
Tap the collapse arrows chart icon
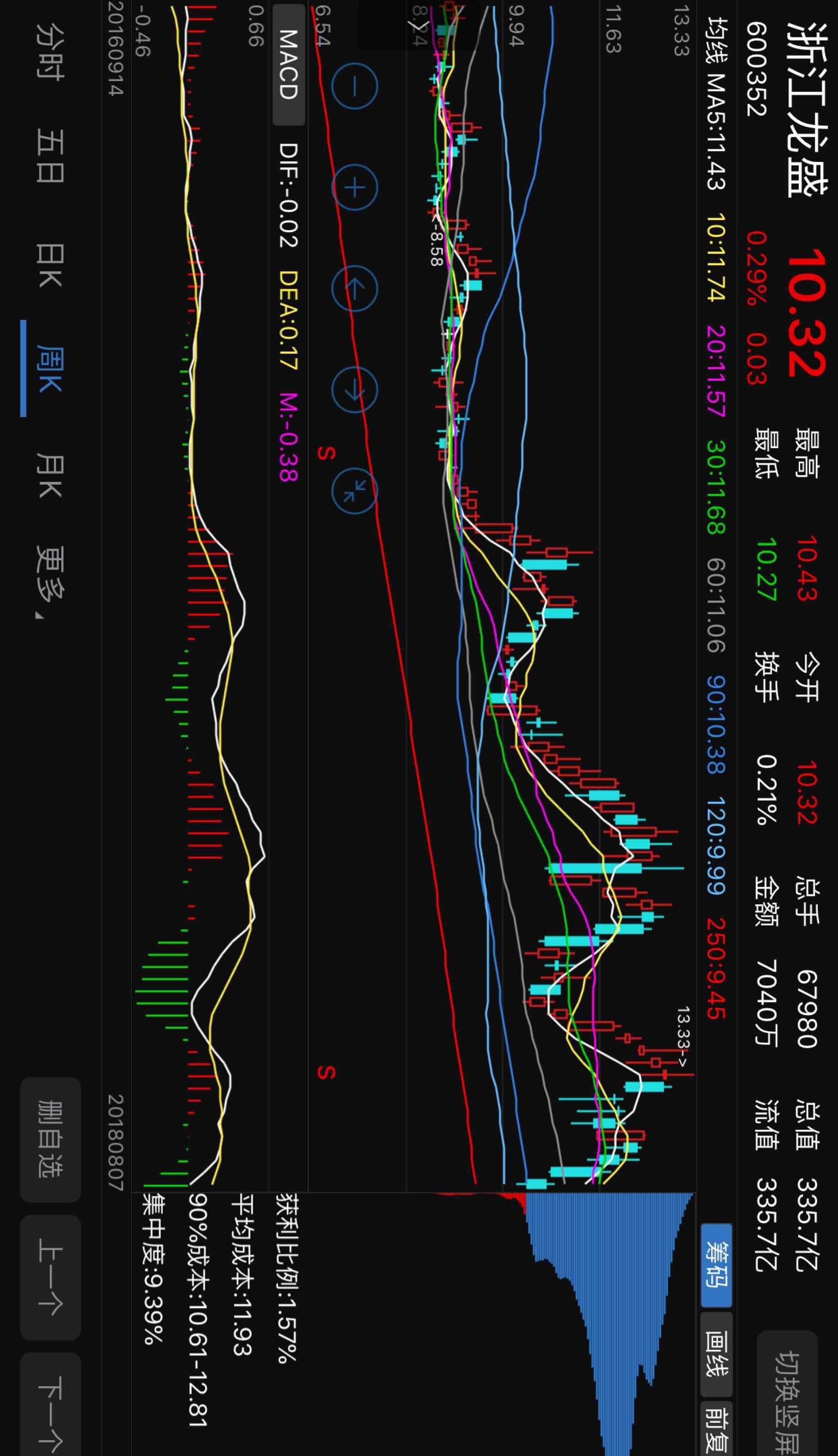354,491
